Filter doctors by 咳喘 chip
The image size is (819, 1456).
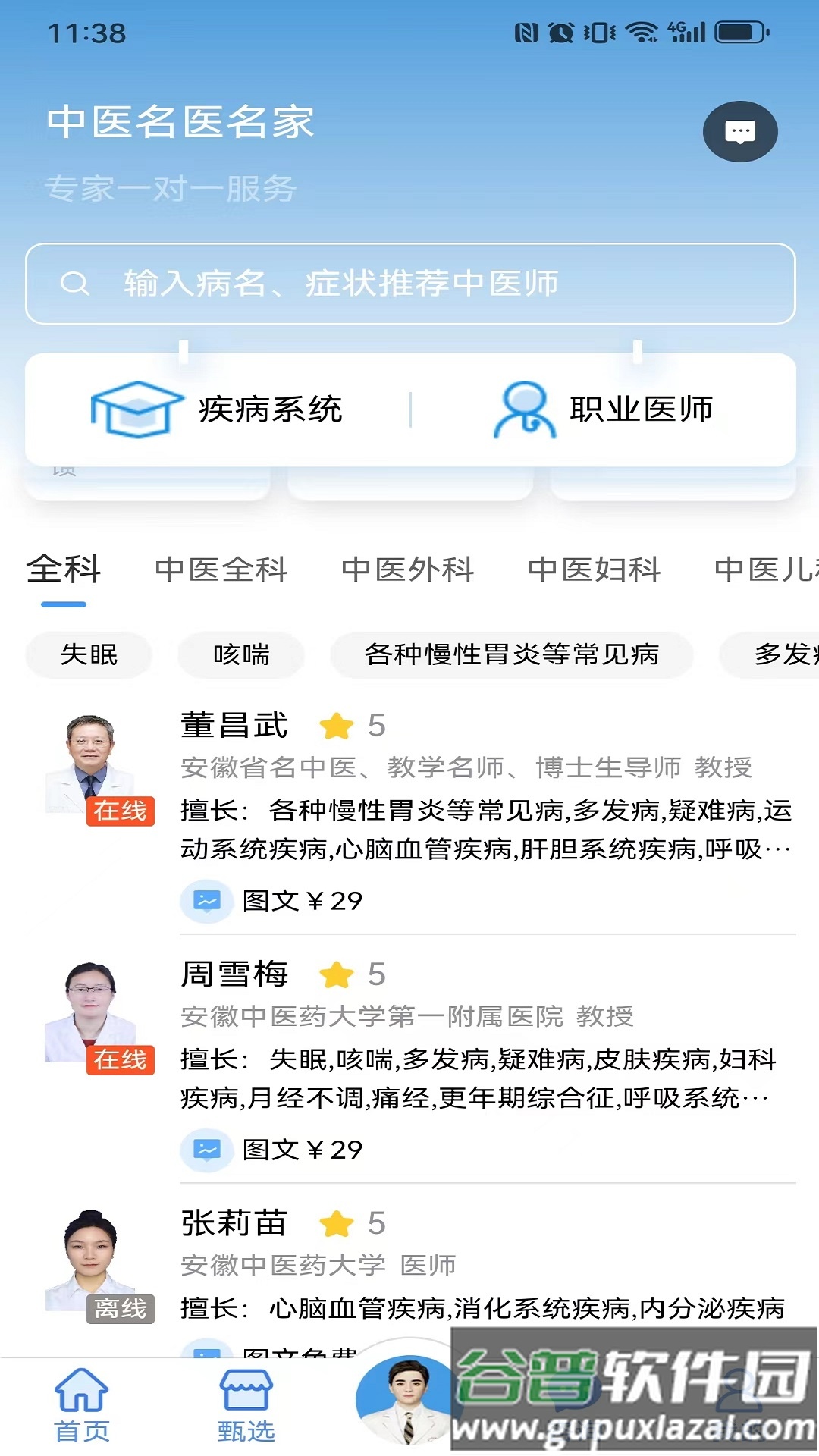(241, 654)
